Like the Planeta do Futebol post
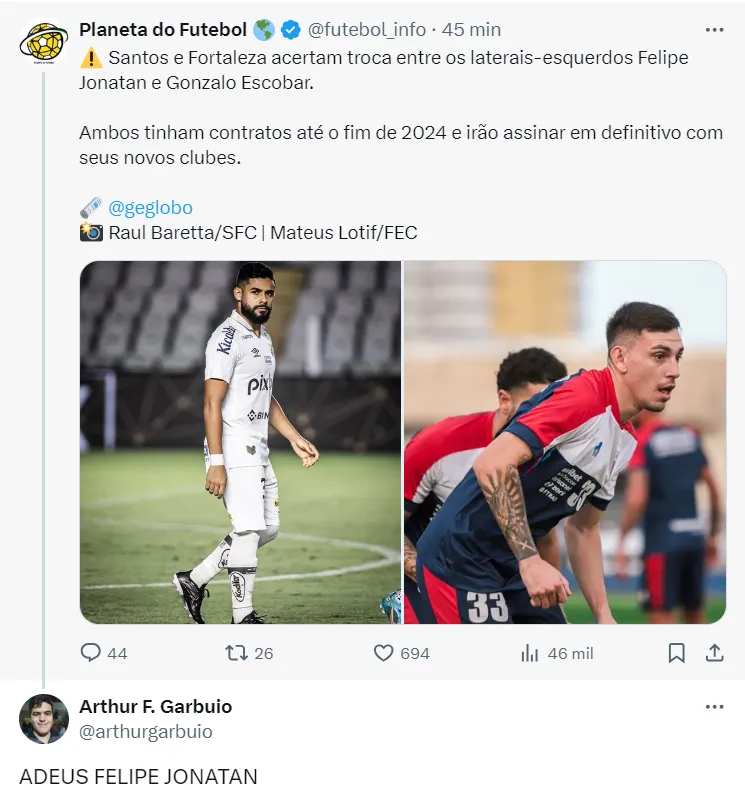Screen dimensions: 745x790 click(383, 653)
